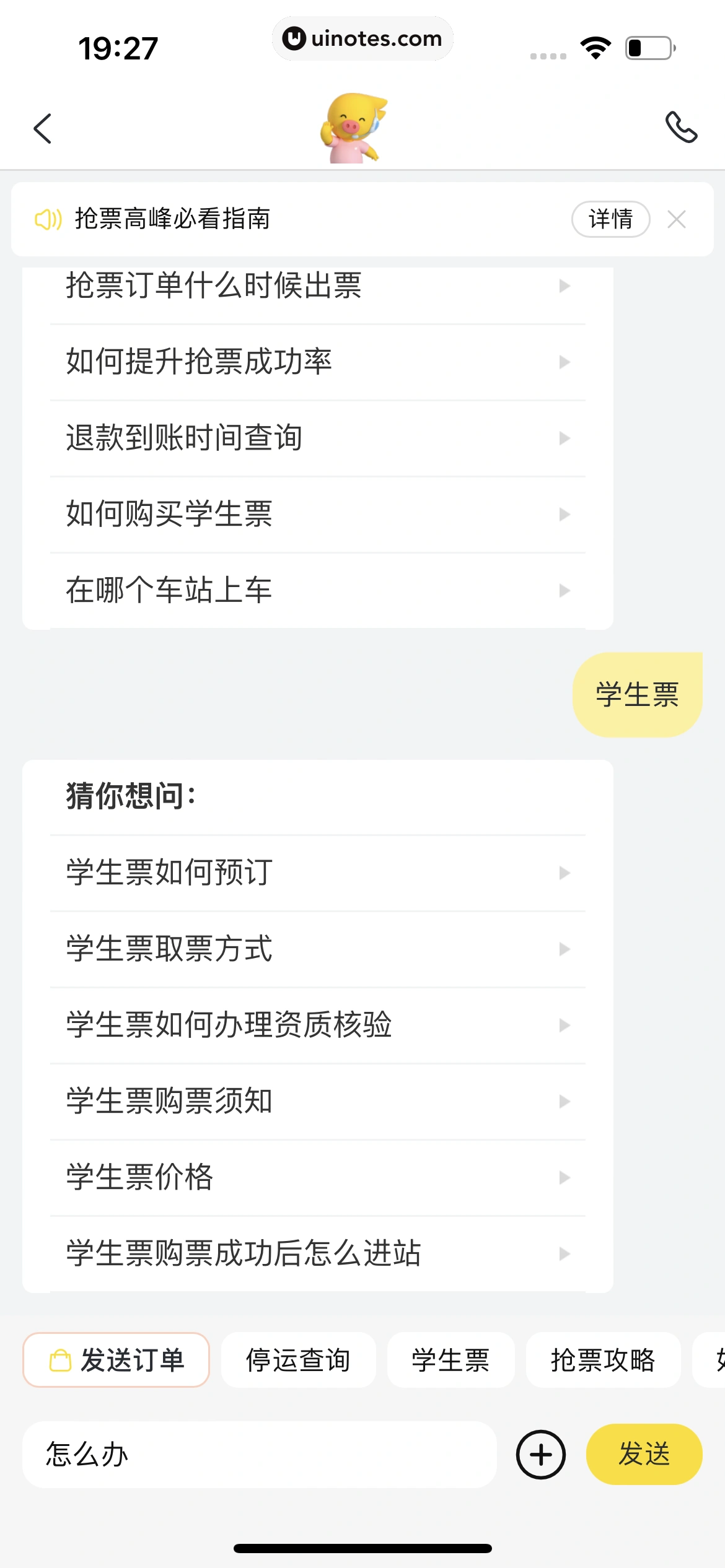The height and width of the screenshot is (1568, 725).
Task: Open 详情 for the 抢票高峰必看指南 notice
Action: pyautogui.click(x=610, y=219)
